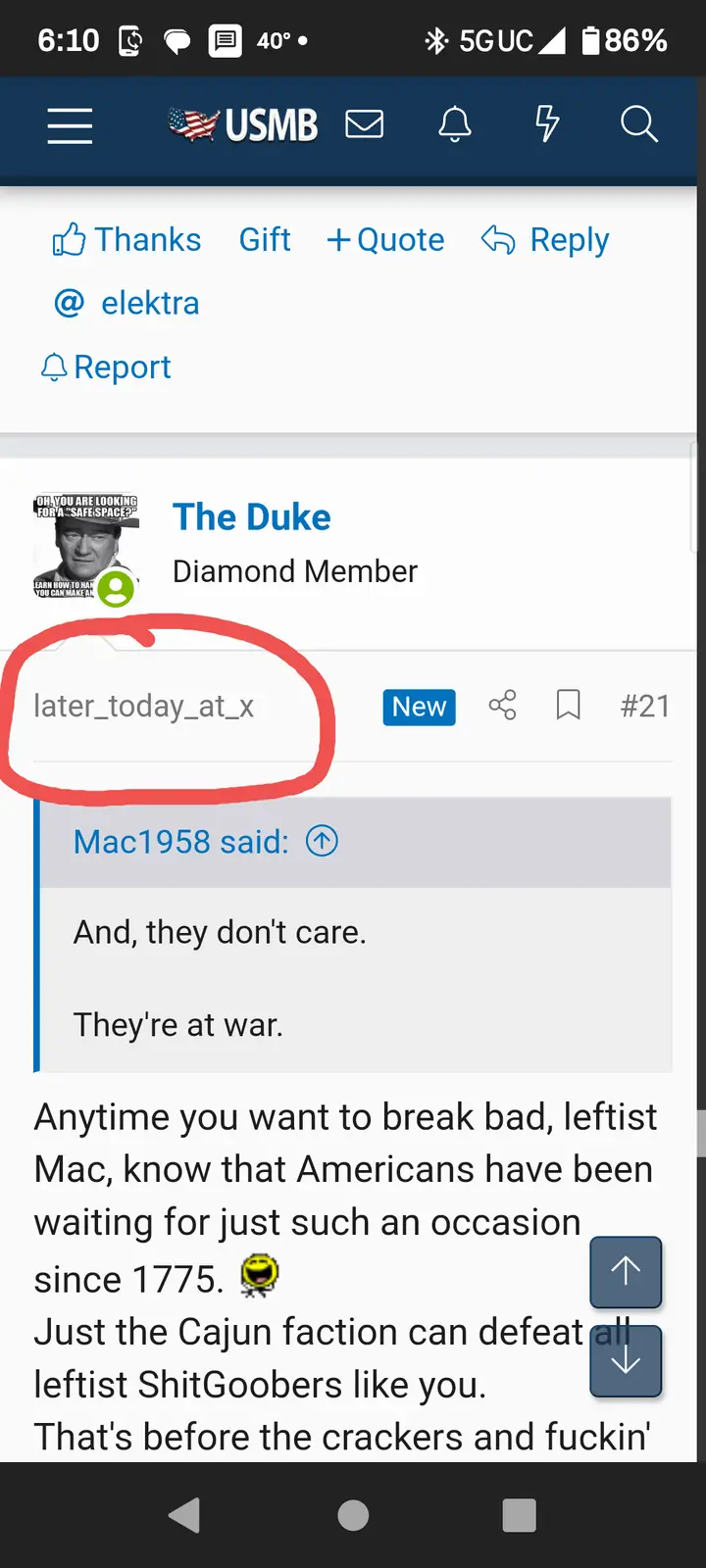Jump to bottom with down arrow

(626, 1361)
